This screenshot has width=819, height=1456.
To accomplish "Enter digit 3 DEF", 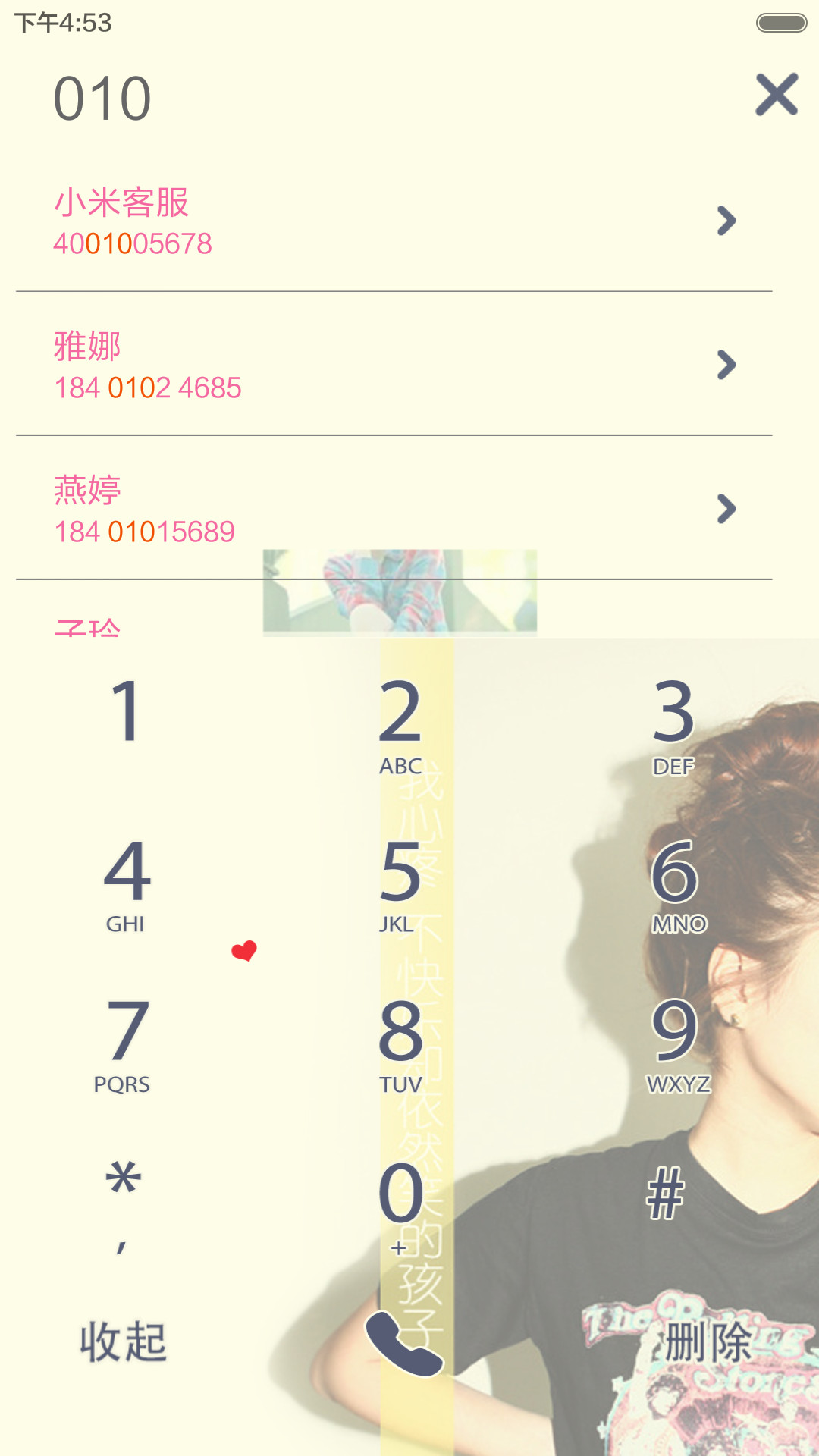I will coord(673,726).
